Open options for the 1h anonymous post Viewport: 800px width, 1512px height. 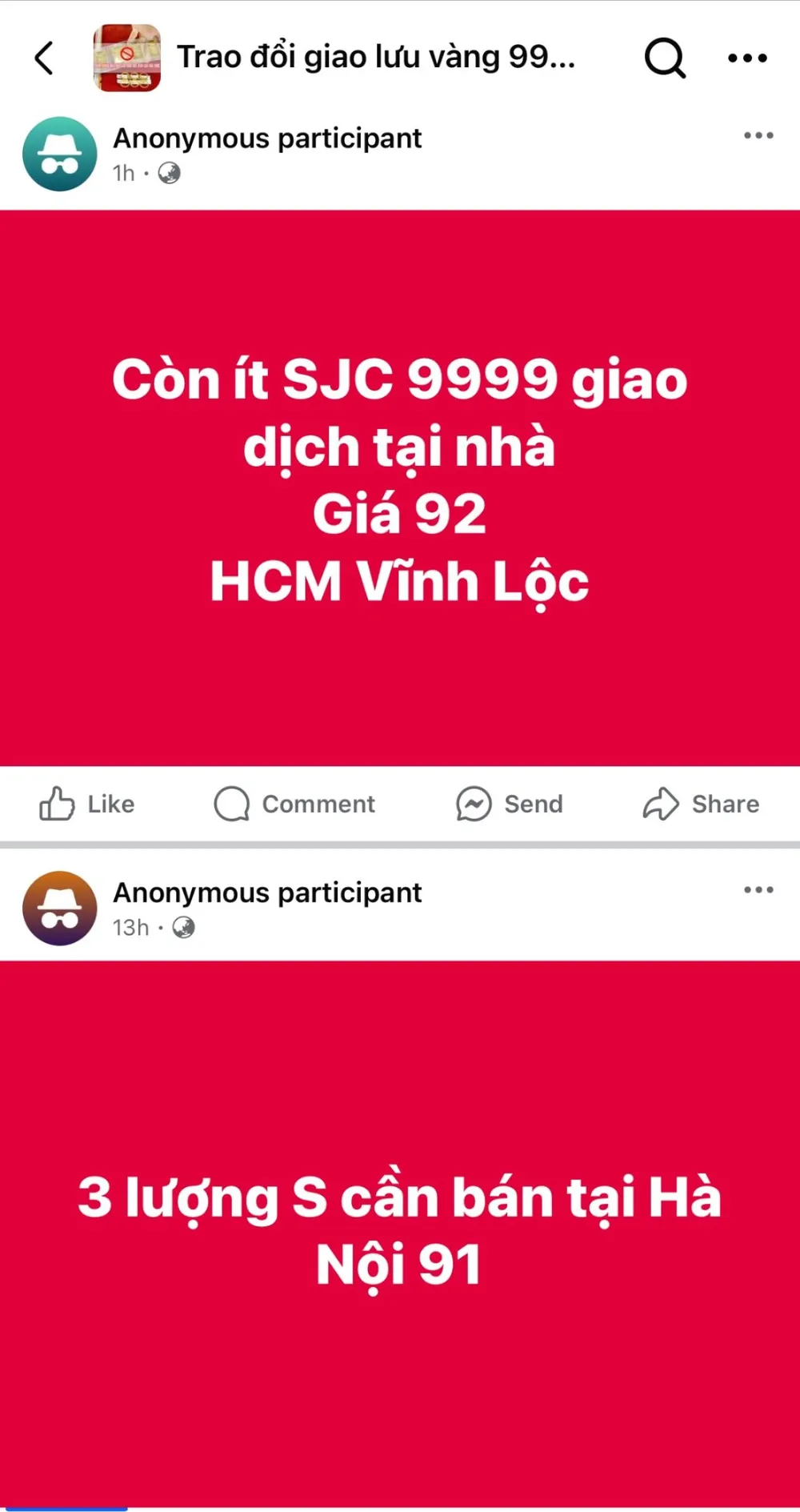point(758,135)
